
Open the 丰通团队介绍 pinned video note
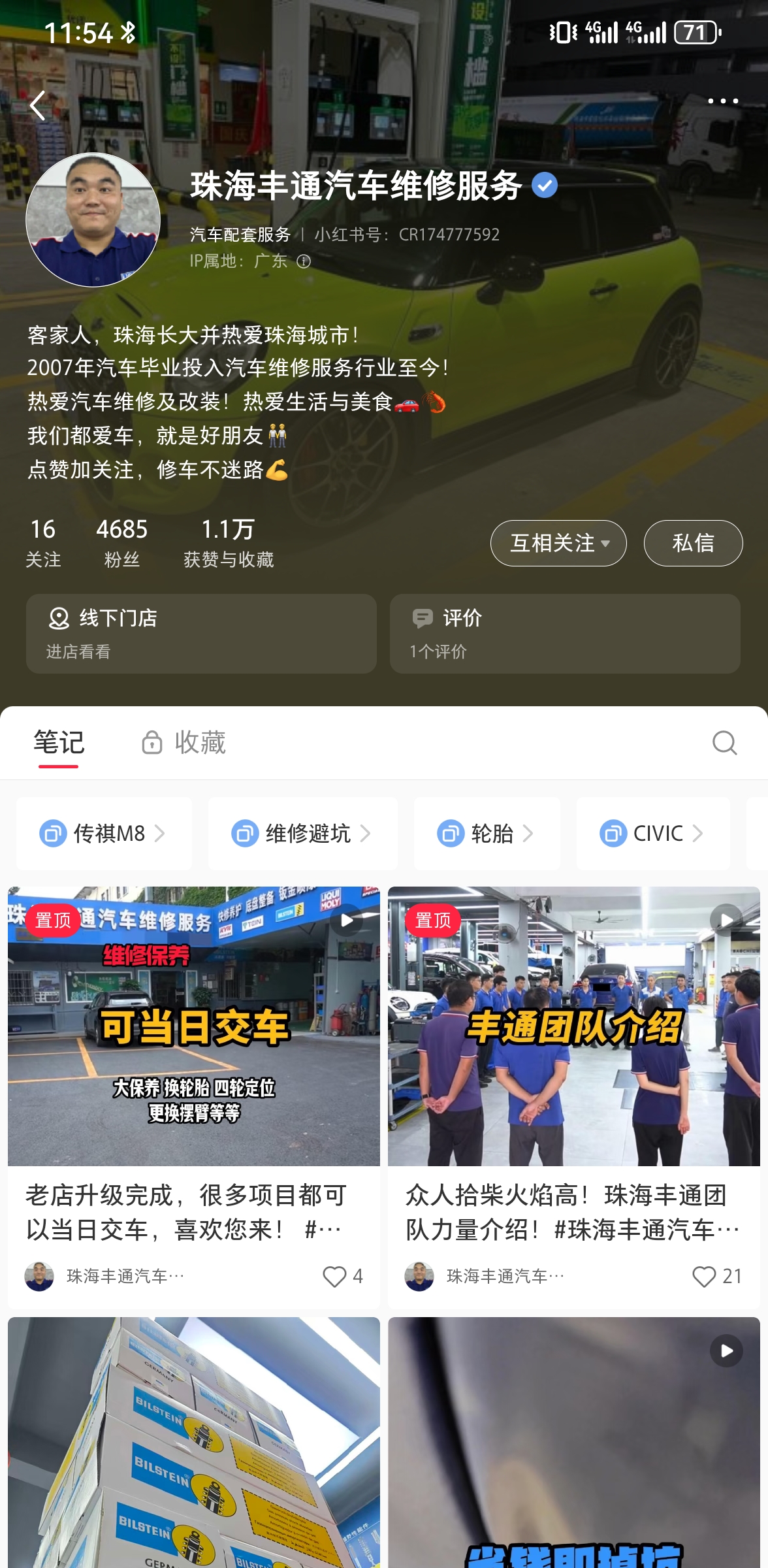click(x=573, y=1026)
